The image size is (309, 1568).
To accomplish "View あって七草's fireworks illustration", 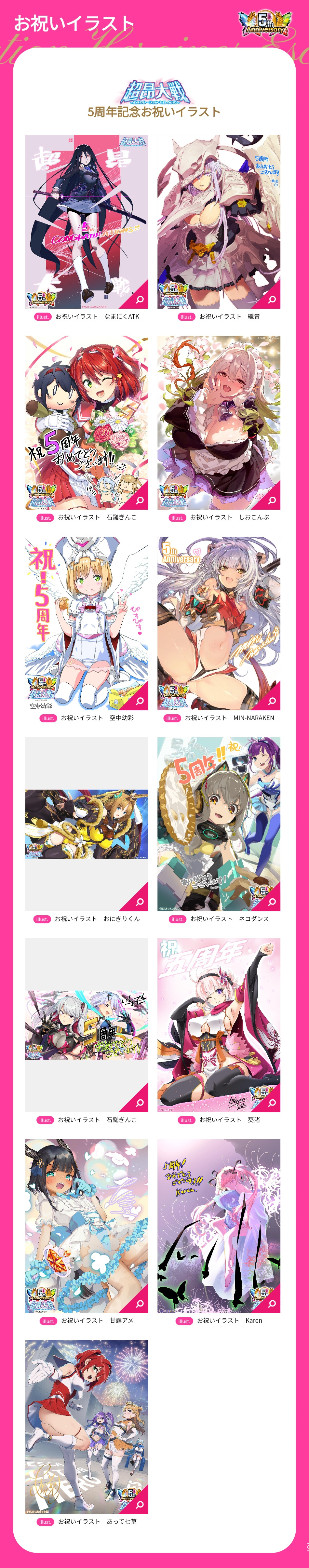I will coord(87,1427).
